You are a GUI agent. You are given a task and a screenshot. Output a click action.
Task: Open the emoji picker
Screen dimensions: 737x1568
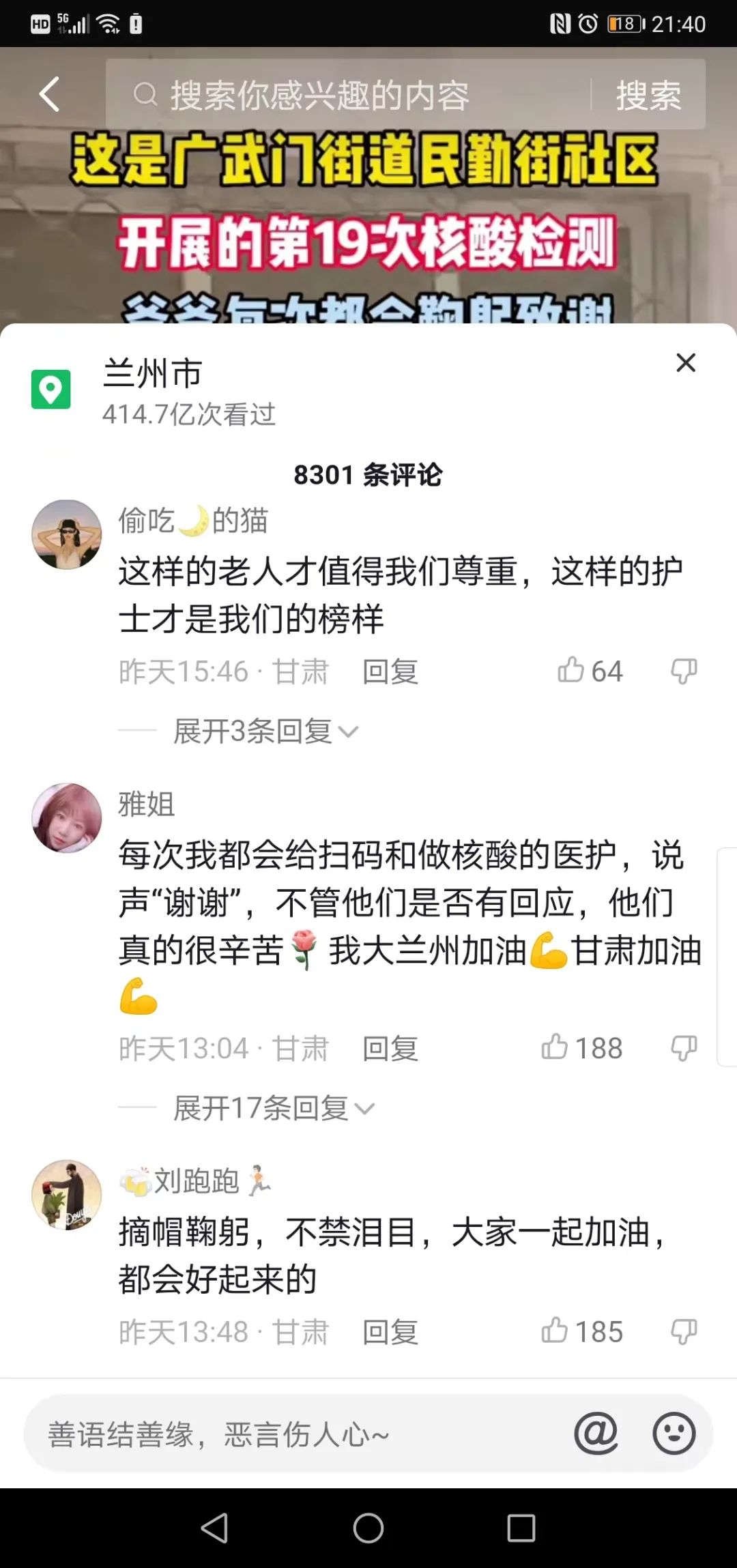click(x=674, y=1433)
